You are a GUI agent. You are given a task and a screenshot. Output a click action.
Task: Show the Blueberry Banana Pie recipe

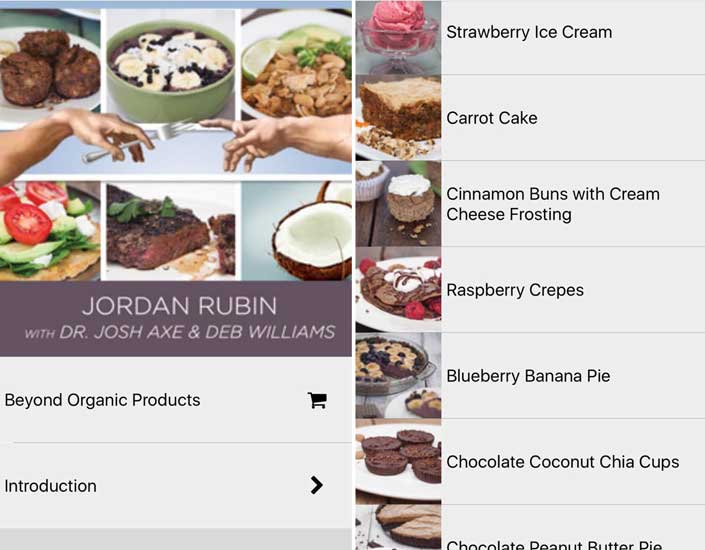click(x=529, y=376)
